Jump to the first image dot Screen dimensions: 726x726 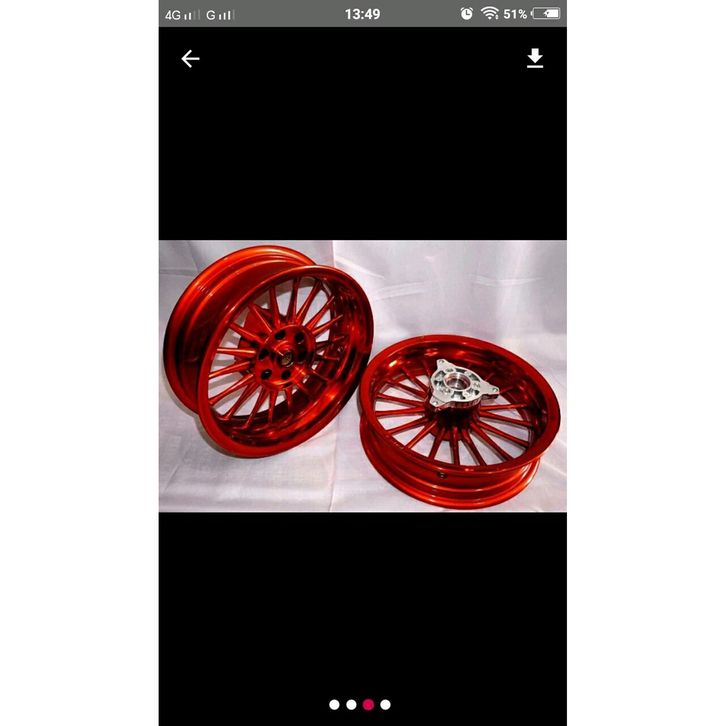click(334, 704)
